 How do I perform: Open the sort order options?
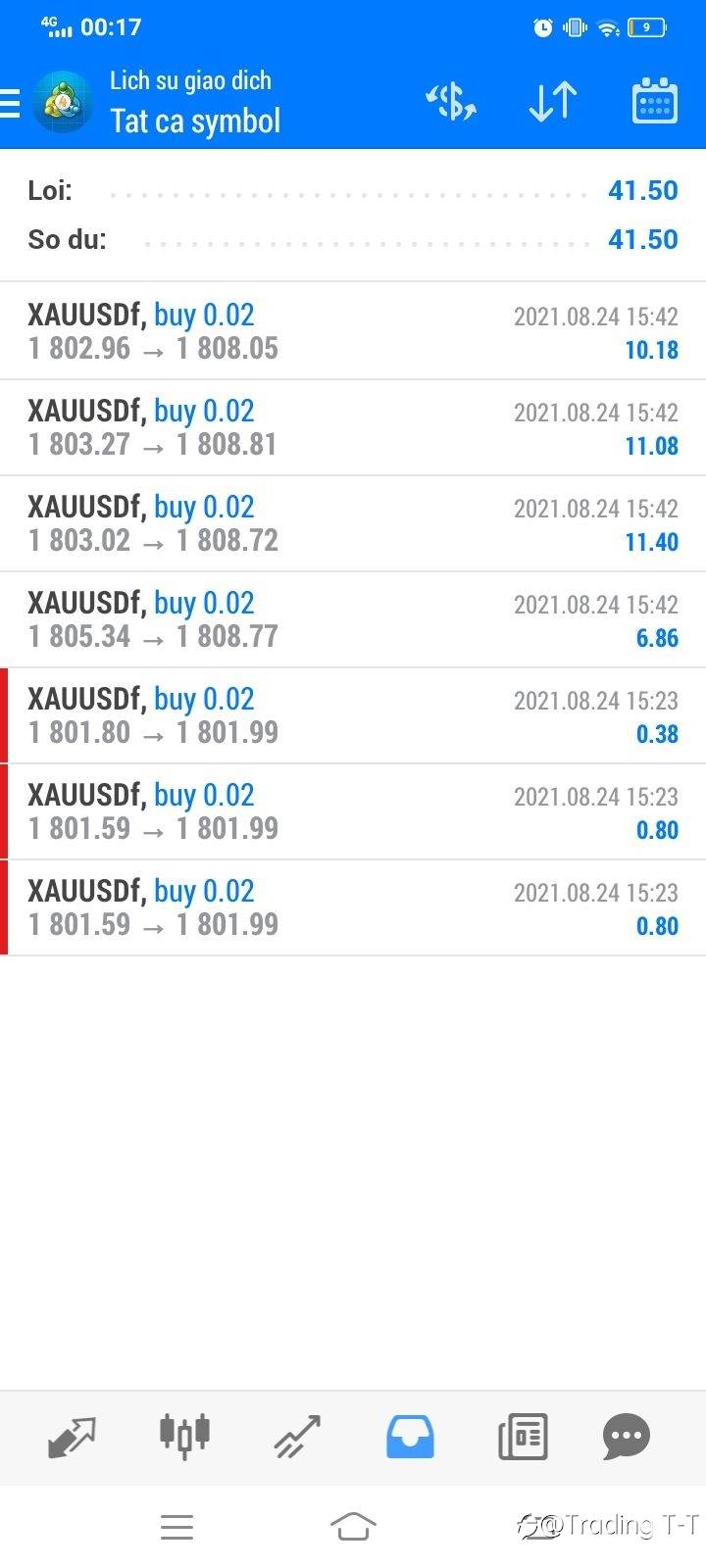coord(552,102)
